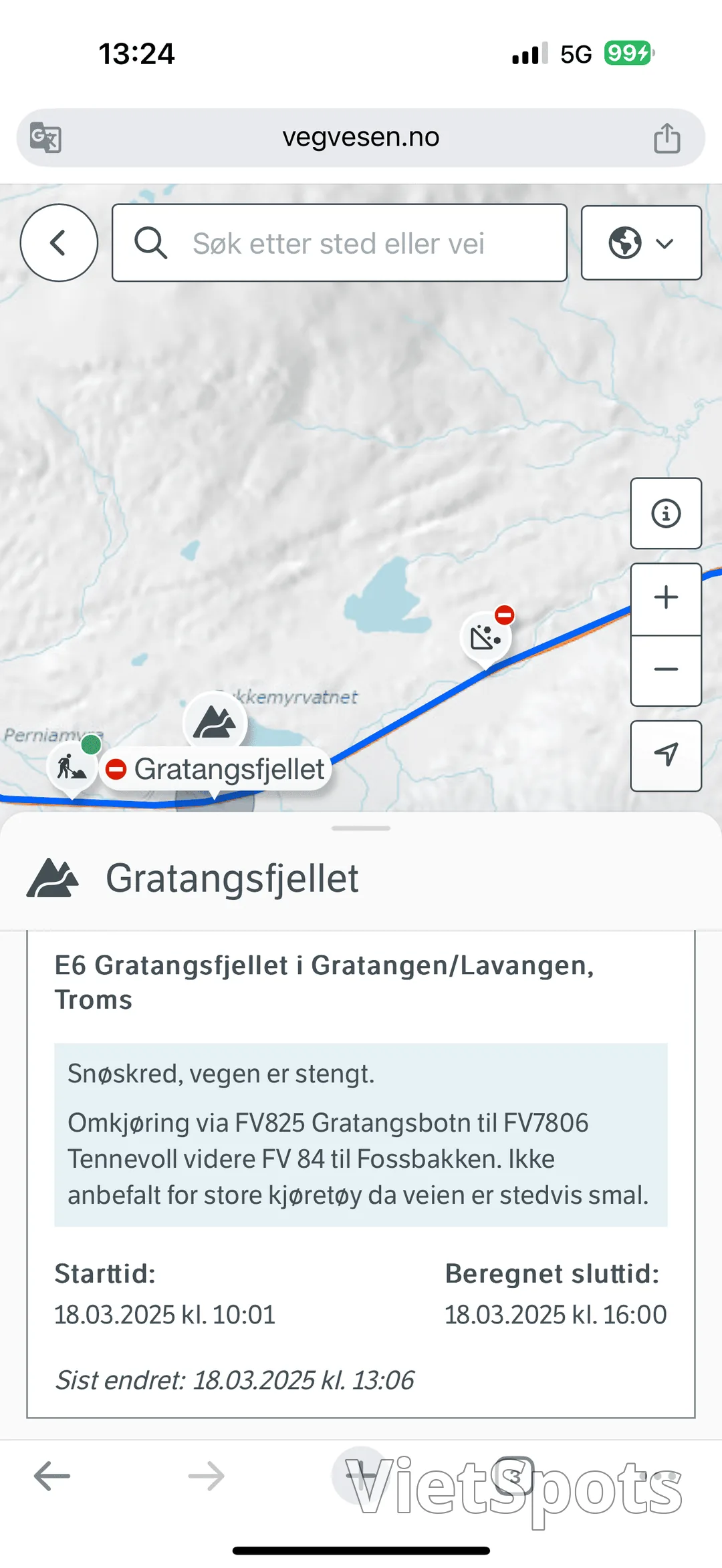Translate the page via the address bar icon

point(45,138)
